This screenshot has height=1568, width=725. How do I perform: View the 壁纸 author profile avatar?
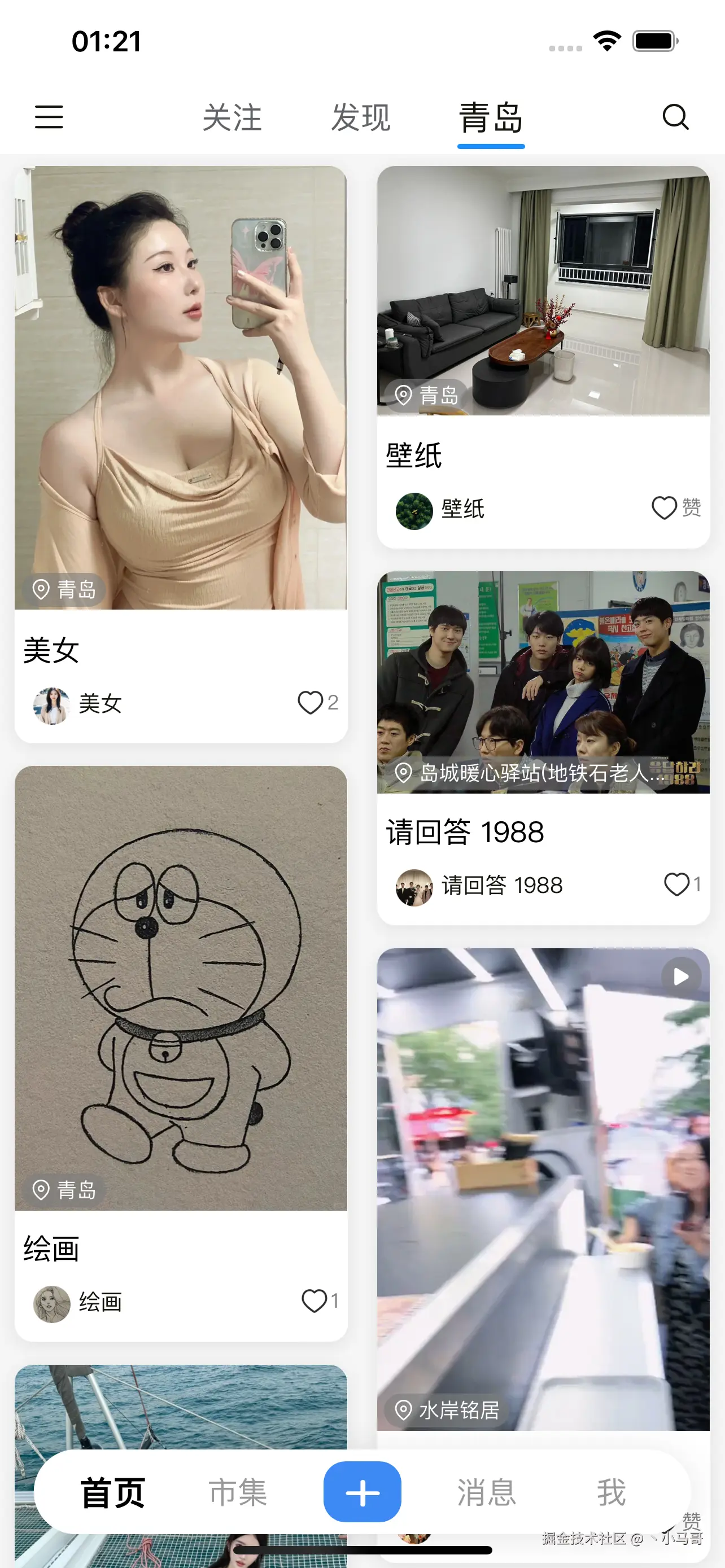pos(414,511)
